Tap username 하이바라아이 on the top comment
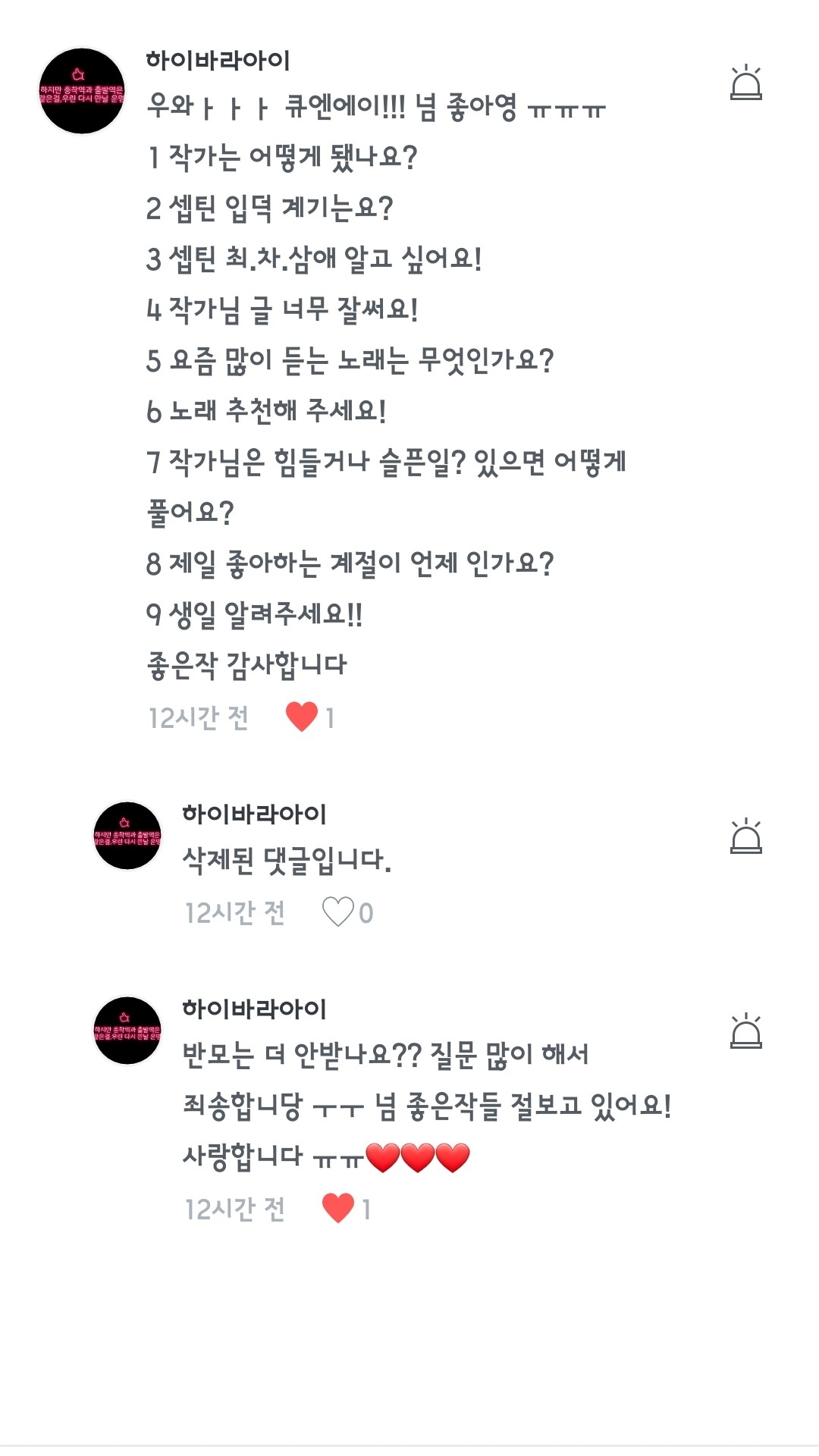819x1456 pixels. pyautogui.click(x=218, y=60)
